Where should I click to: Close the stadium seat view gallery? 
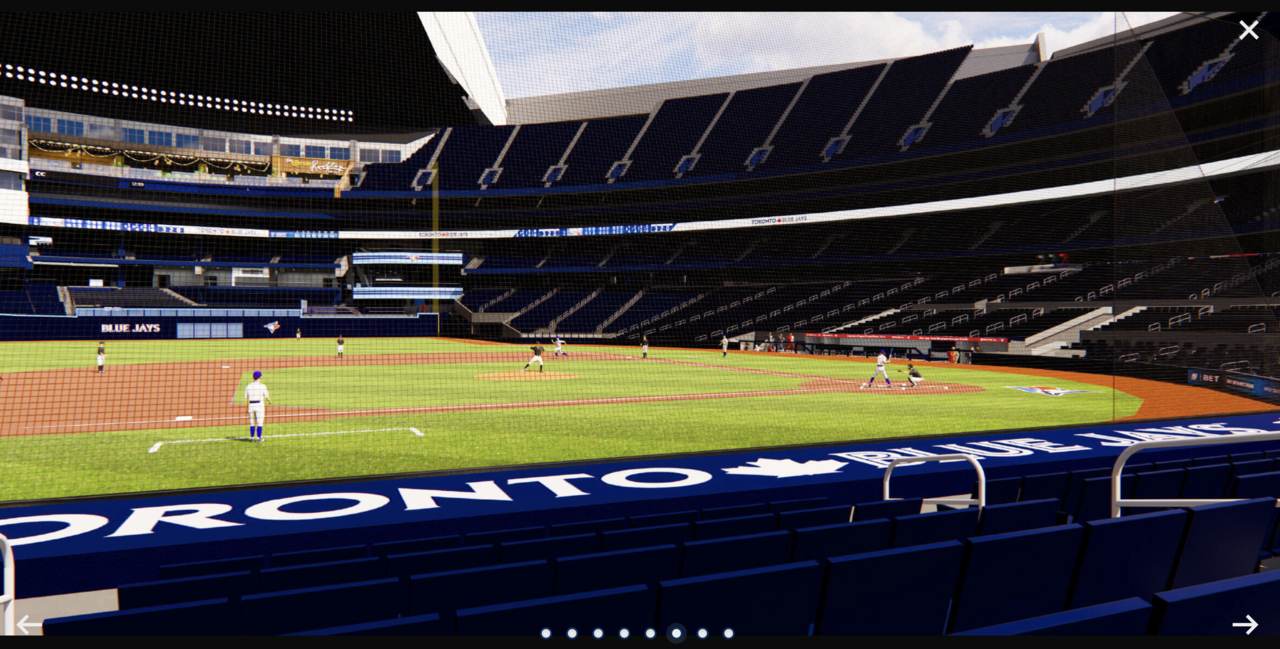coord(1248,30)
